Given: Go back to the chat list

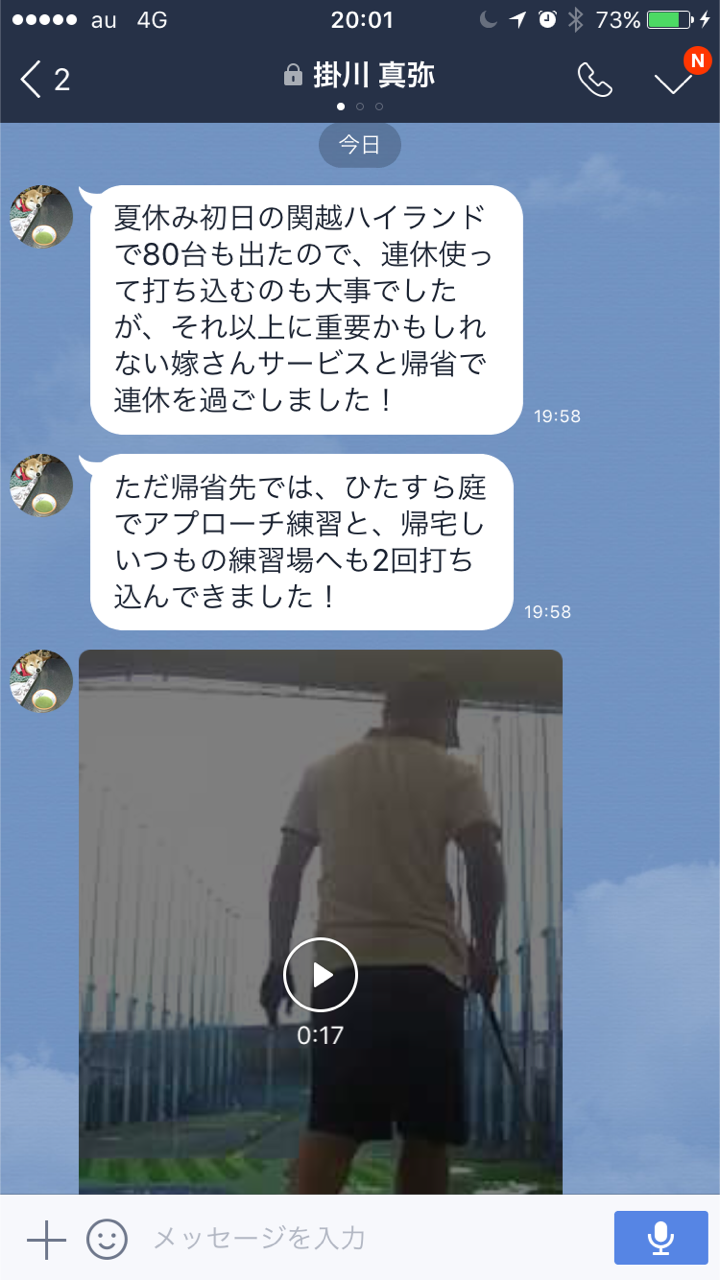Looking at the screenshot, I should click(45, 80).
